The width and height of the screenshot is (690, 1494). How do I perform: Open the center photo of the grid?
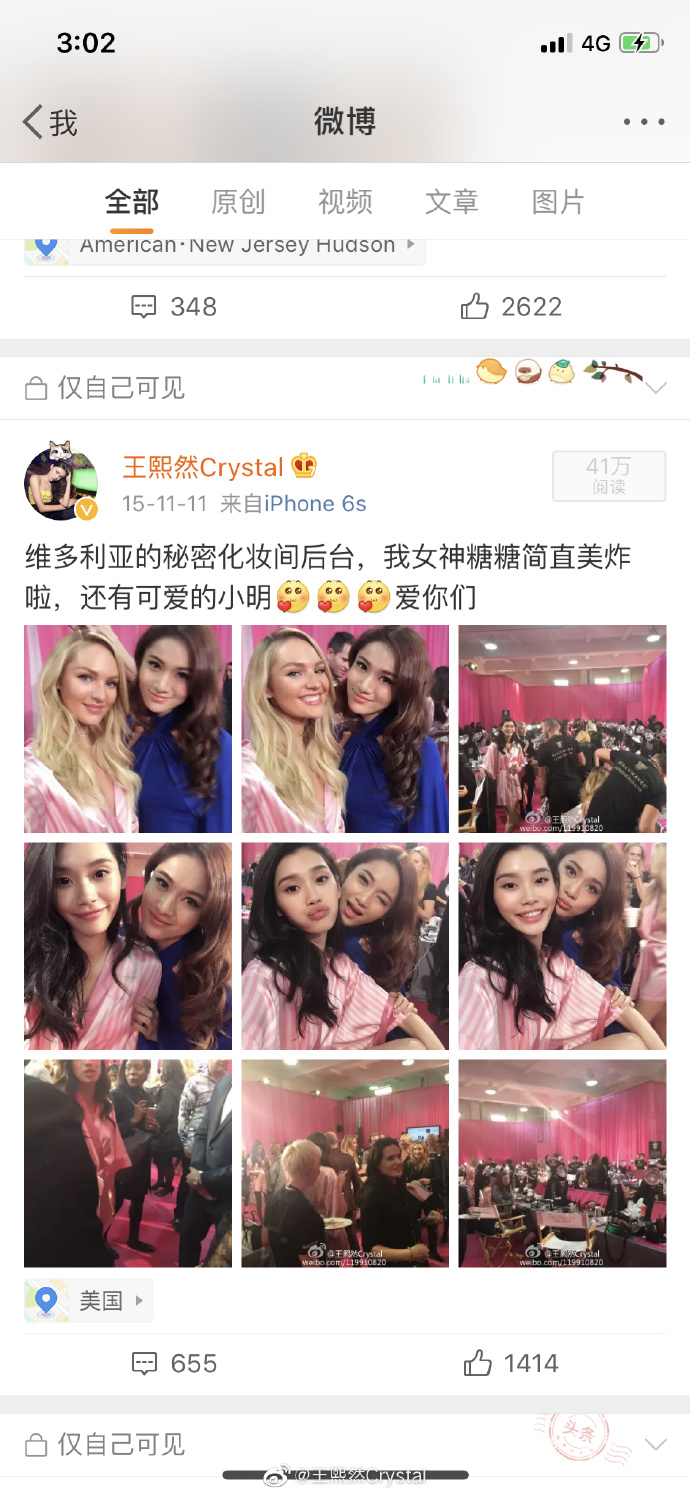tap(345, 946)
